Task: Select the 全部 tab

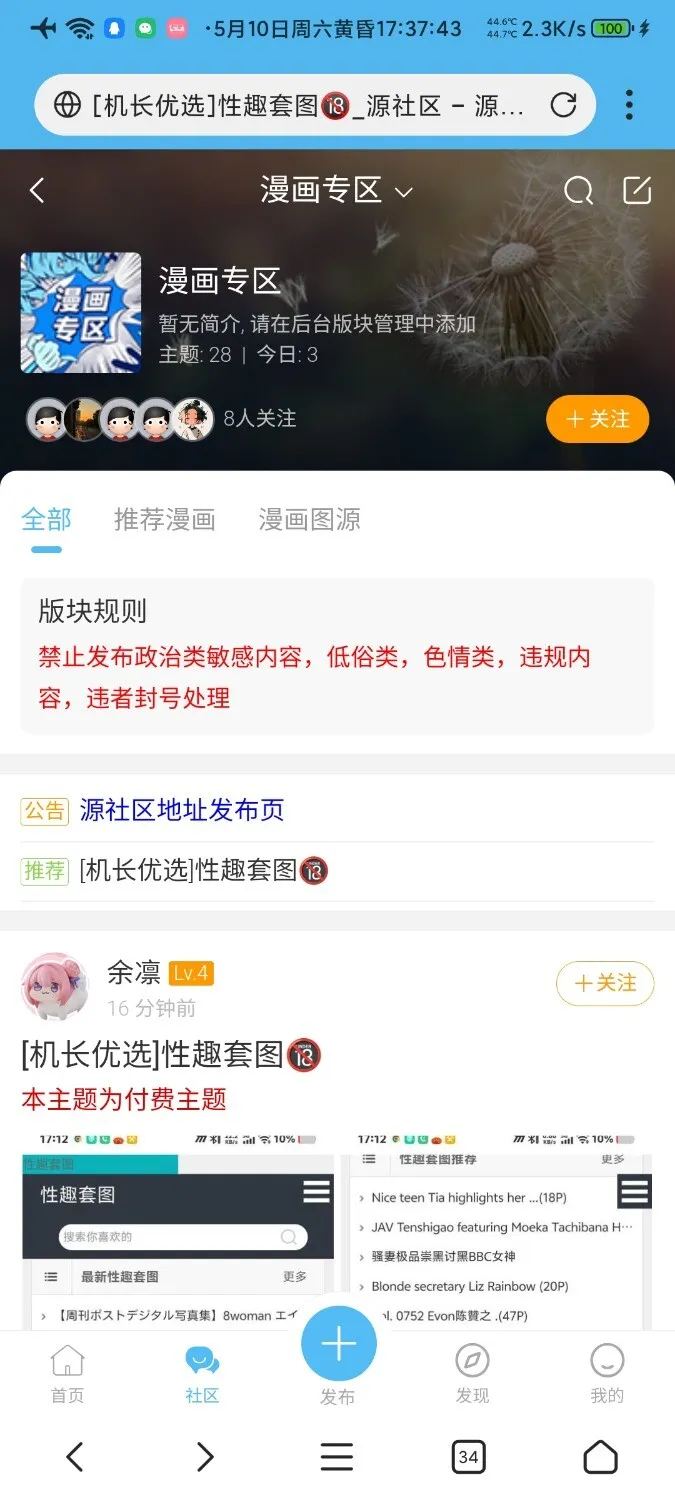Action: tap(46, 519)
